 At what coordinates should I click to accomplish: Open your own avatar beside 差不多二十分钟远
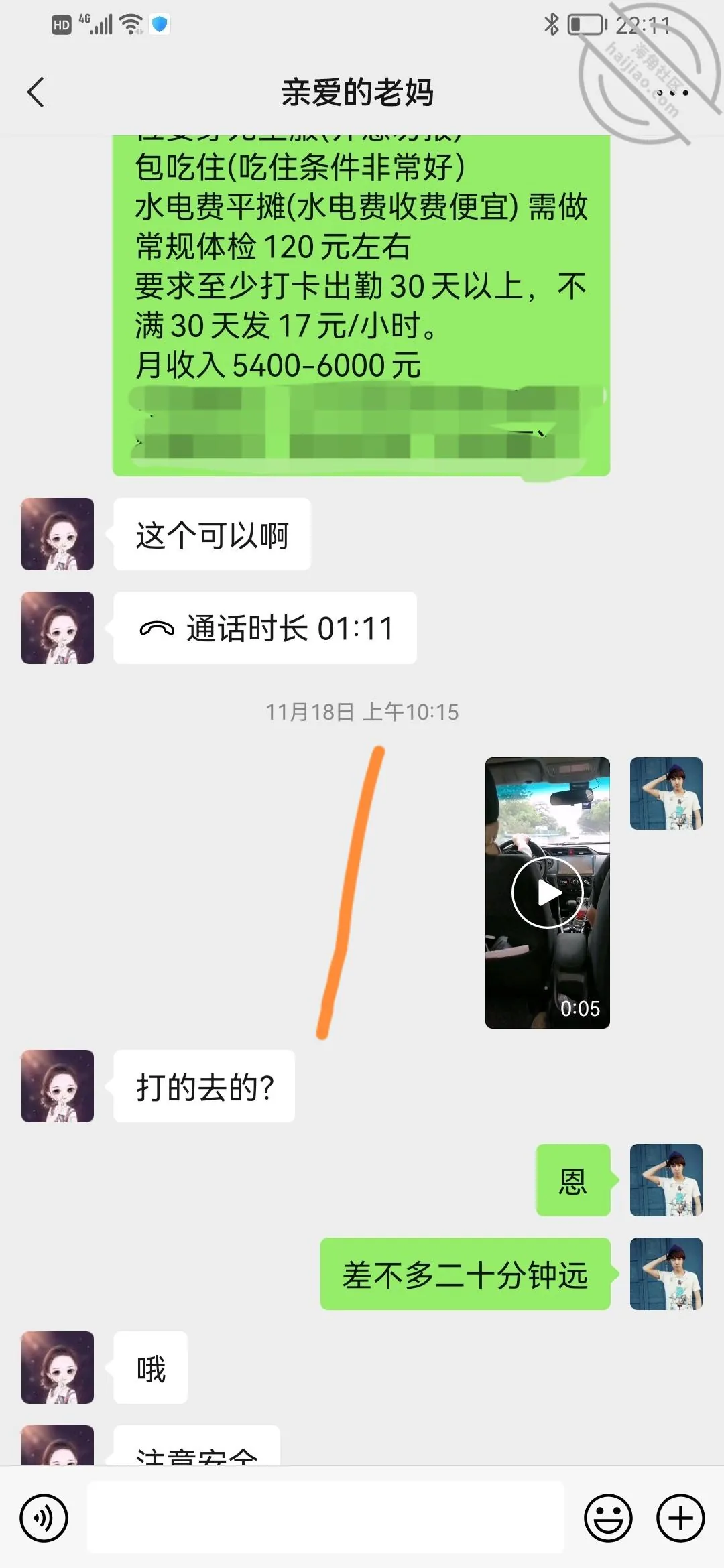(666, 1274)
